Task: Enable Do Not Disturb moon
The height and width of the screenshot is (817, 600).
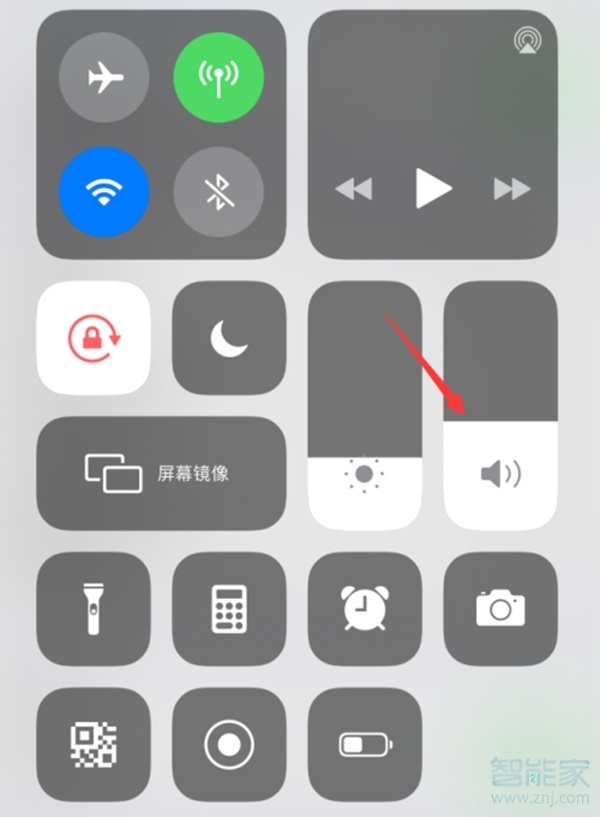Action: (x=229, y=337)
